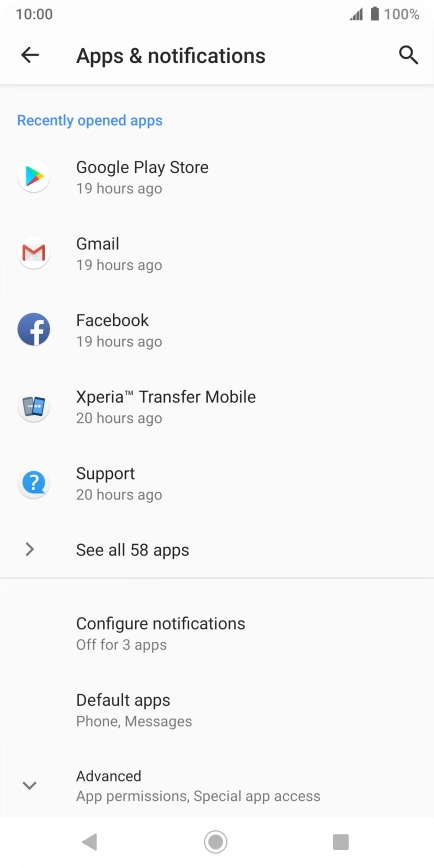Open recent apps from the navigation bar
This screenshot has width=434, height=868.
click(x=340, y=842)
